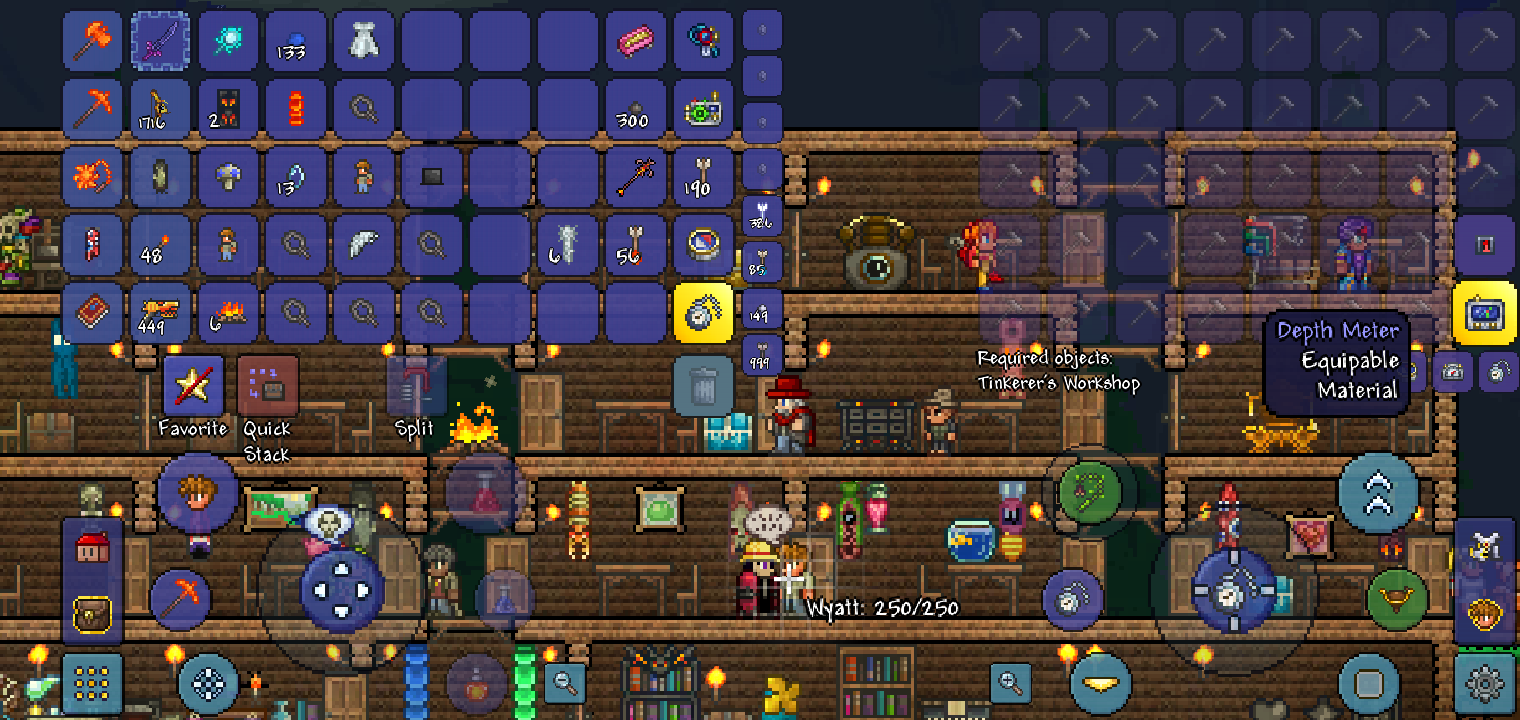The image size is (1520, 720).
Task: Tap the square stop button at the corner
Action: 1368,685
